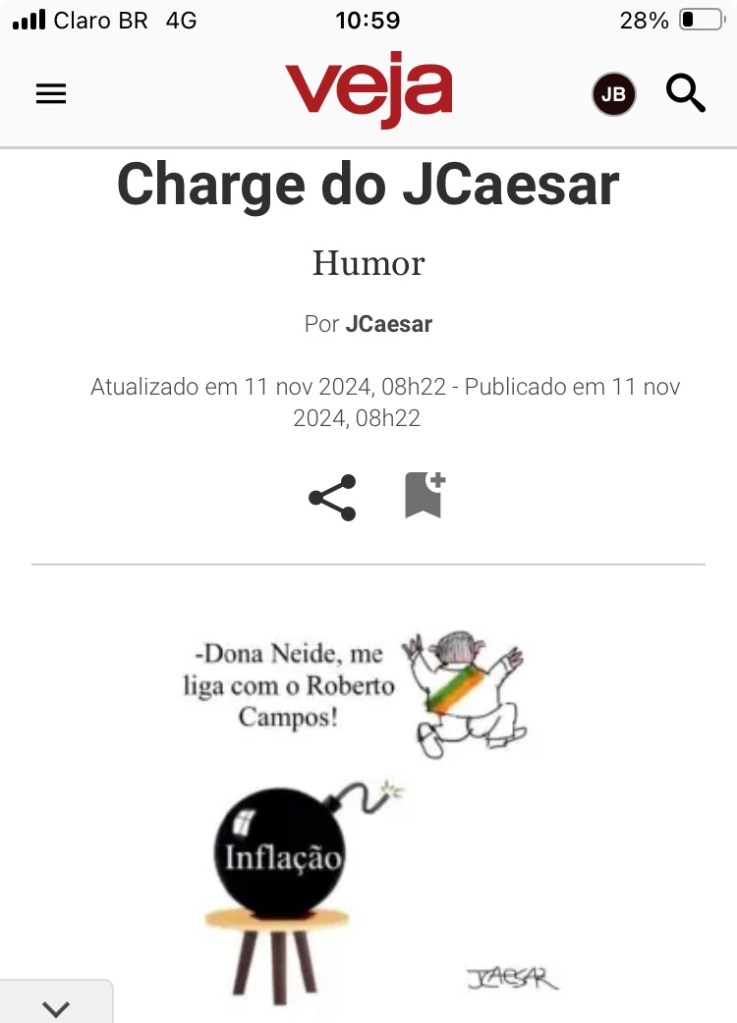Open the hamburger menu

(x=51, y=94)
